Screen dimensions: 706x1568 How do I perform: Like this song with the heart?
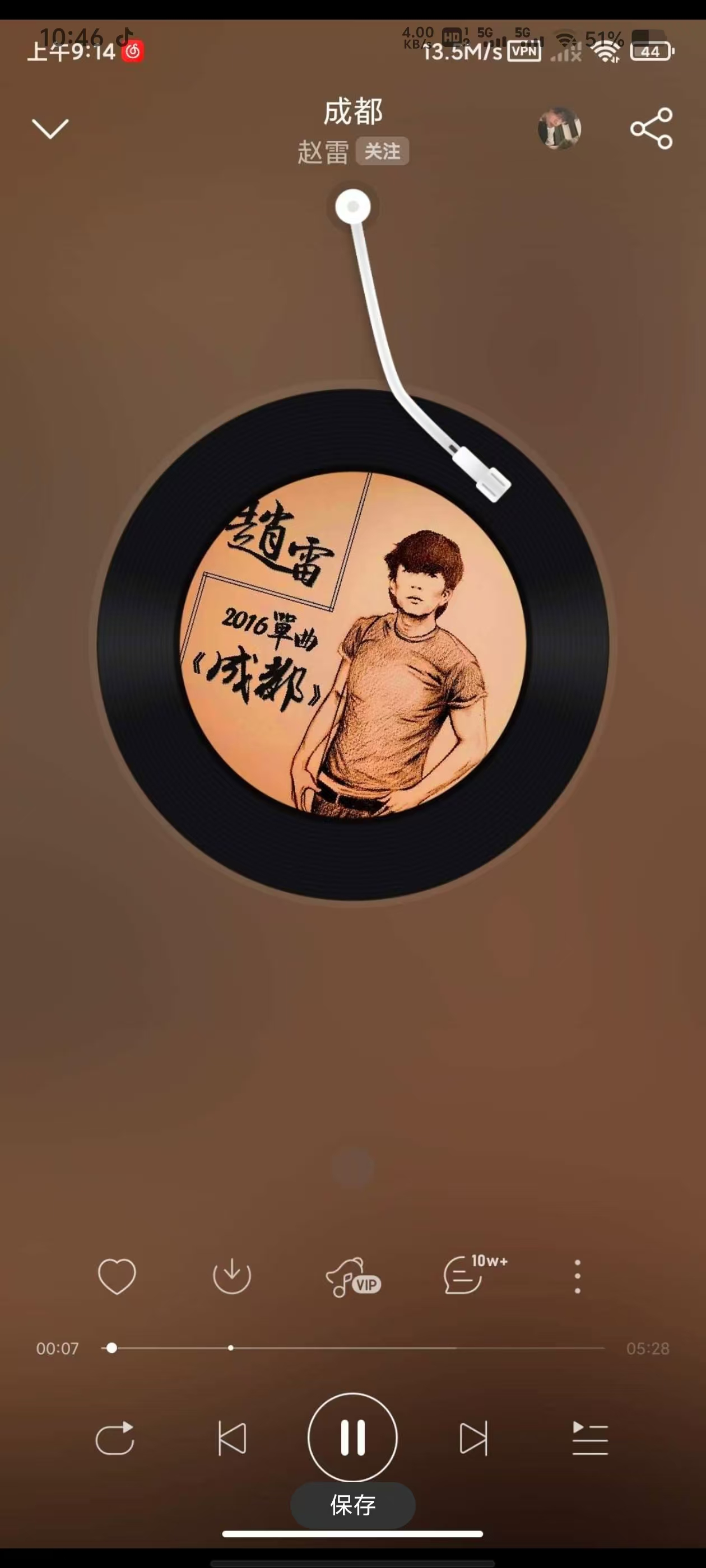[117, 1275]
